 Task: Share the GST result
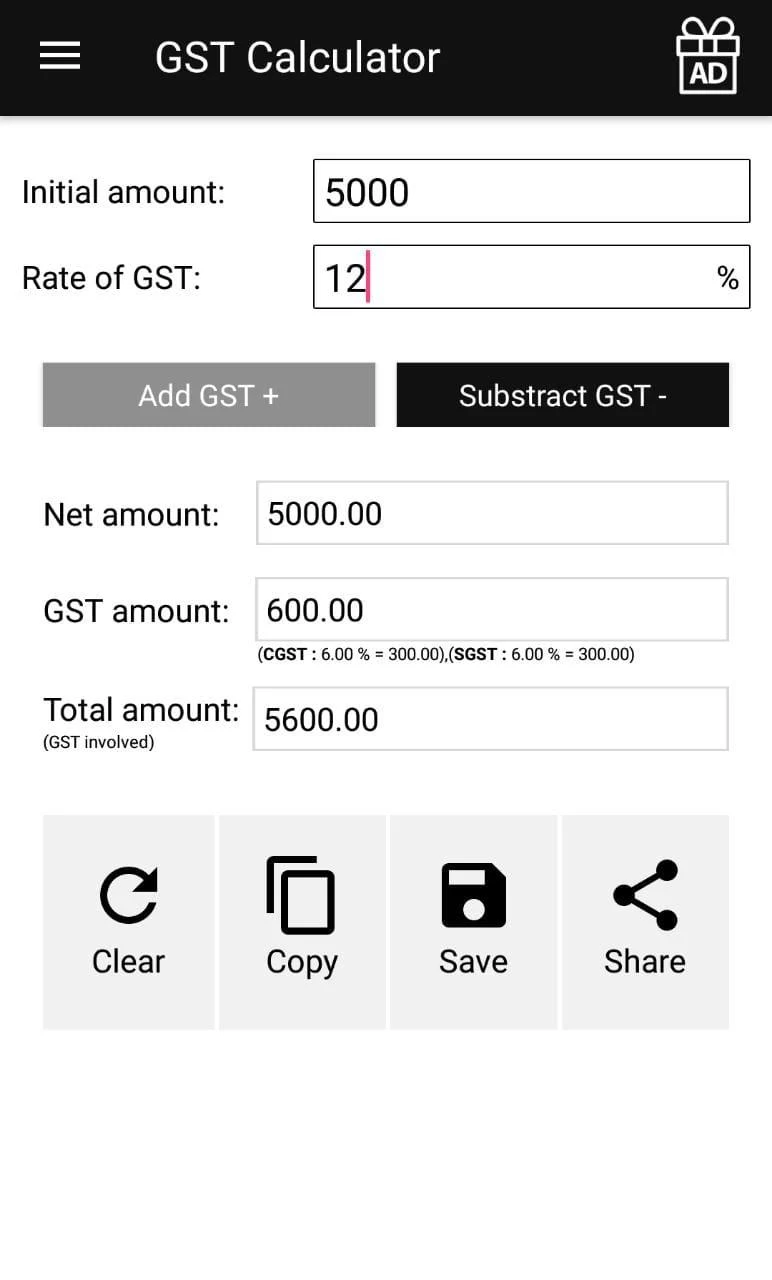(645, 921)
